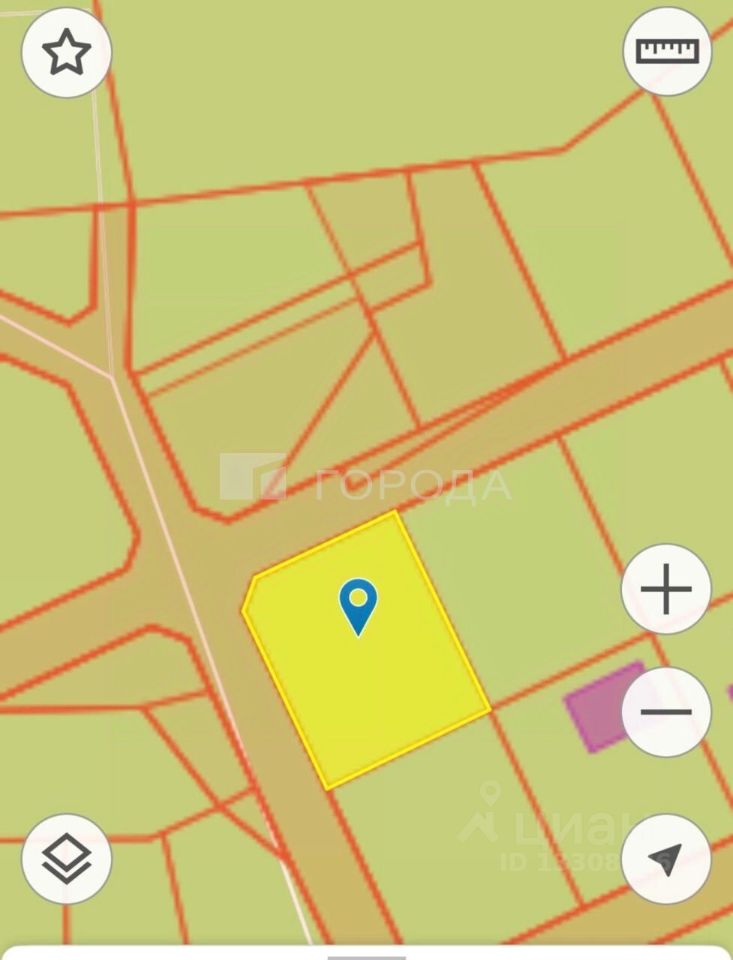The image size is (733, 960).
Task: Open the map layers selector
Action: point(66,858)
